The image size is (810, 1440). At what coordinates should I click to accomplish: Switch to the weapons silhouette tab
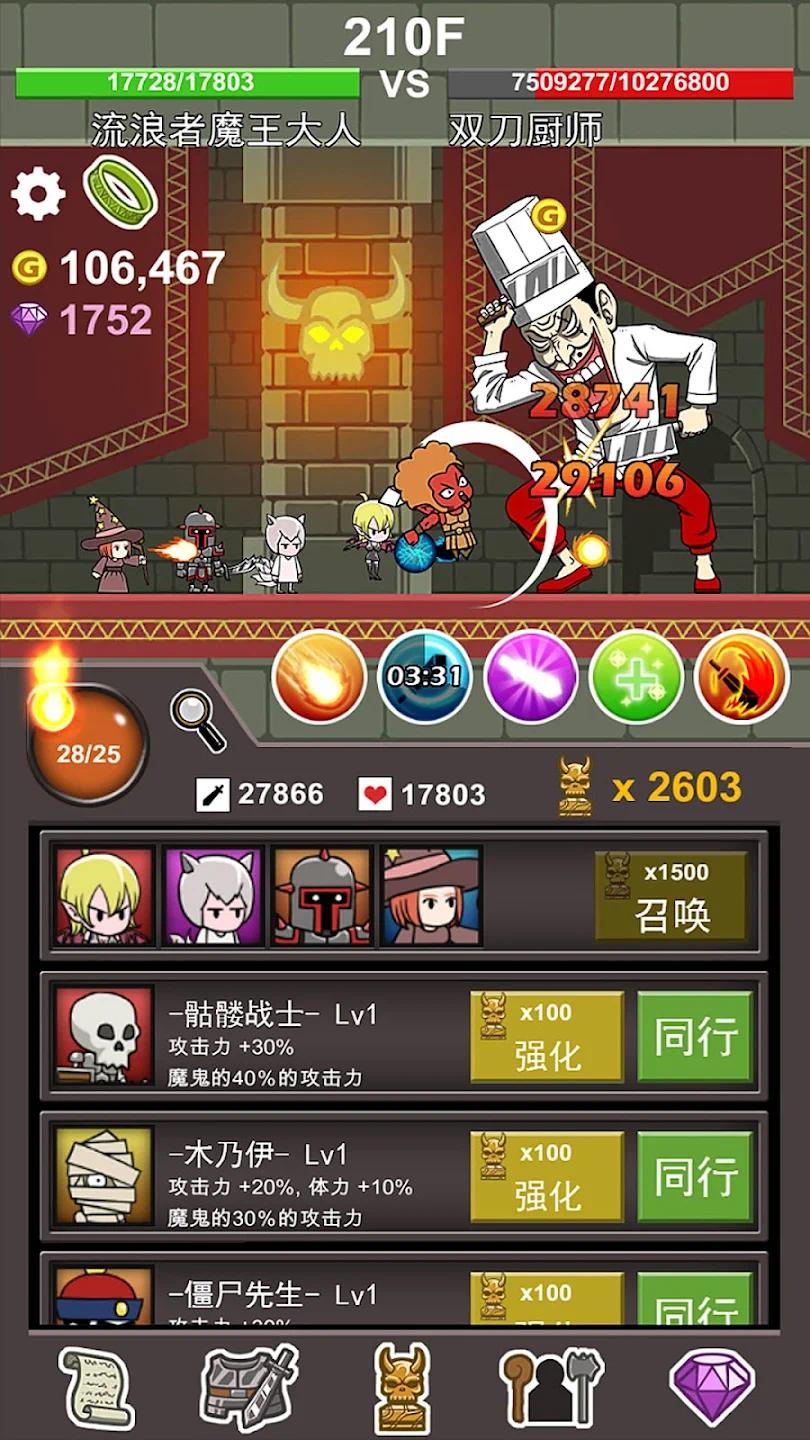552,1388
